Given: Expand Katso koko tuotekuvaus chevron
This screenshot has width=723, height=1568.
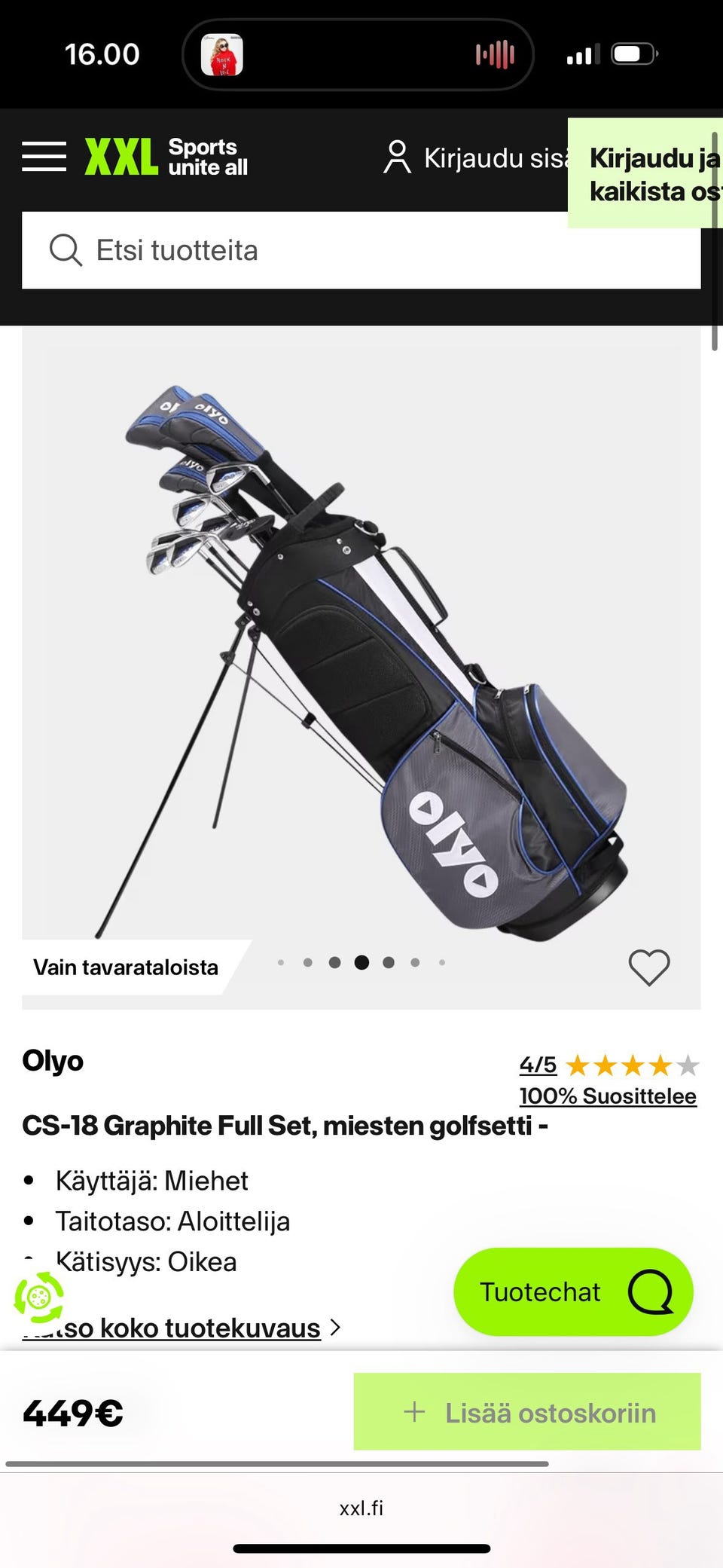Looking at the screenshot, I should (336, 1328).
